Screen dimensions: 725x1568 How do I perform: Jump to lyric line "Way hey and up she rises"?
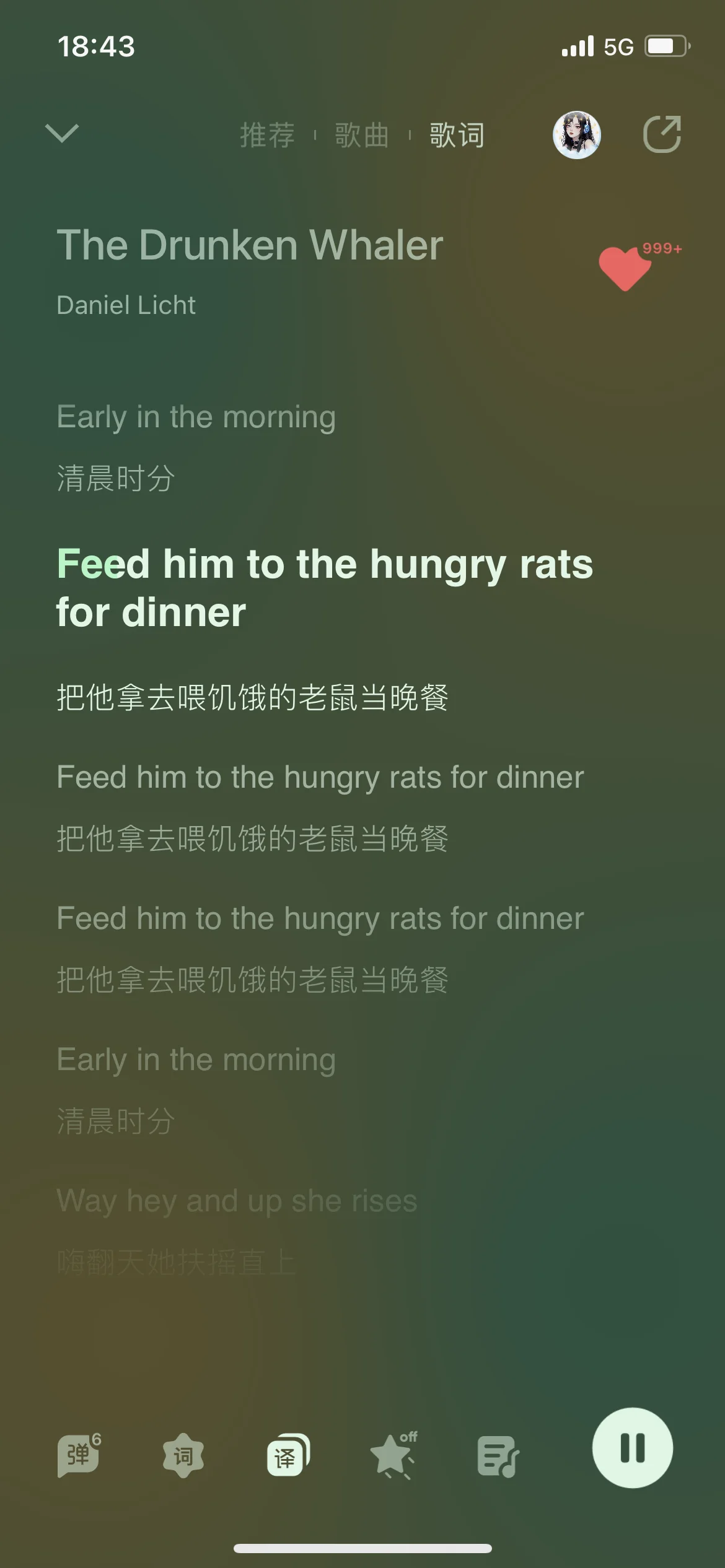(237, 1201)
